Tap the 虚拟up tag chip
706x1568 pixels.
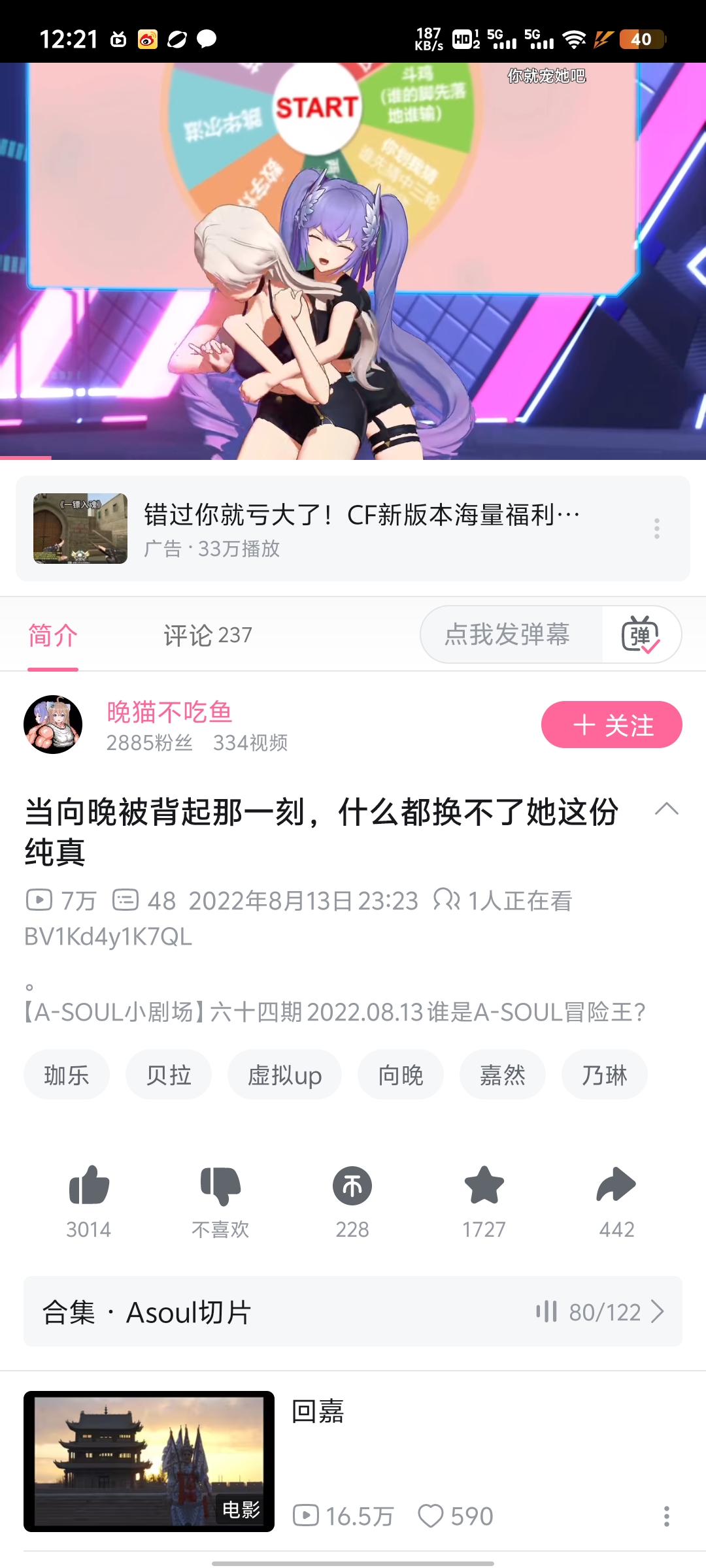pos(284,1075)
